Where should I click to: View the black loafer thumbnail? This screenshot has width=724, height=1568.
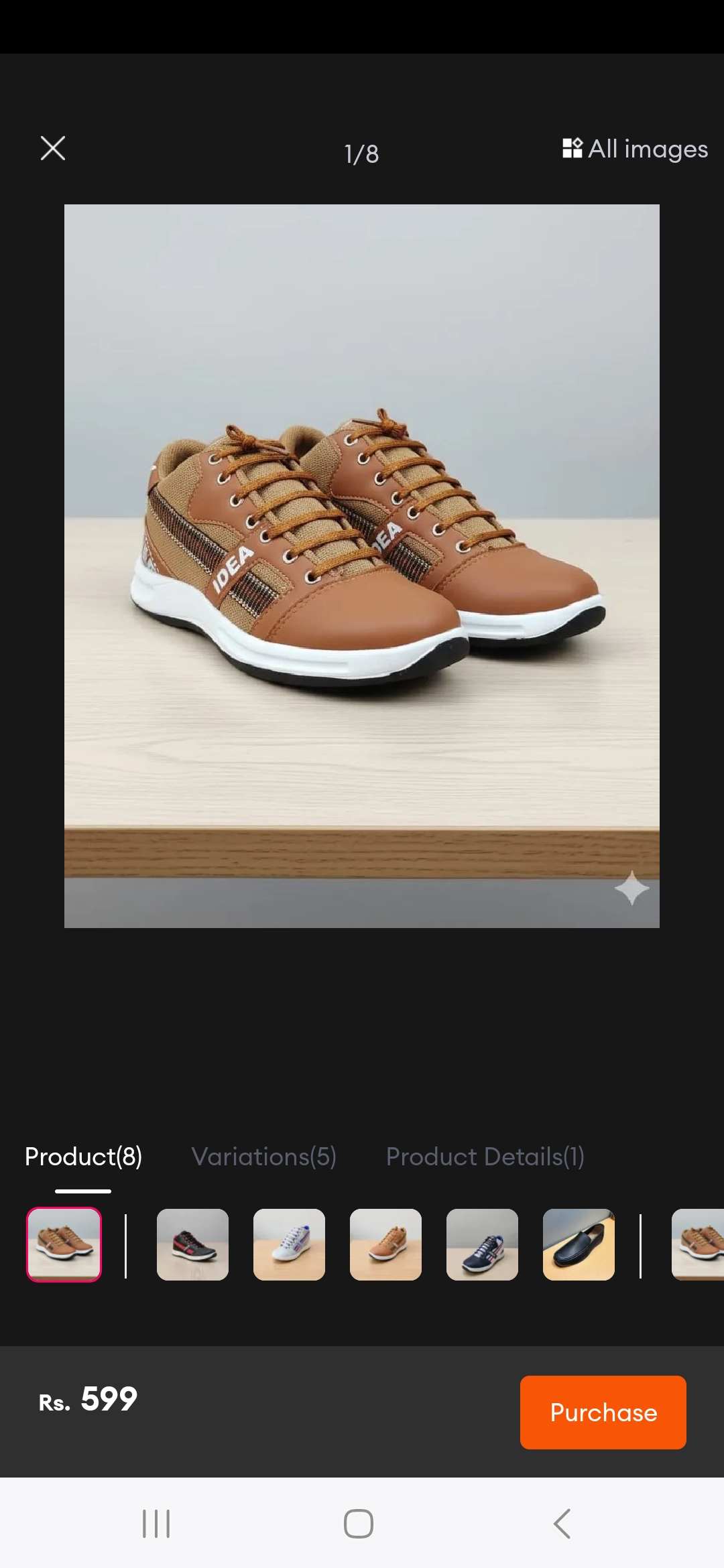[579, 1245]
